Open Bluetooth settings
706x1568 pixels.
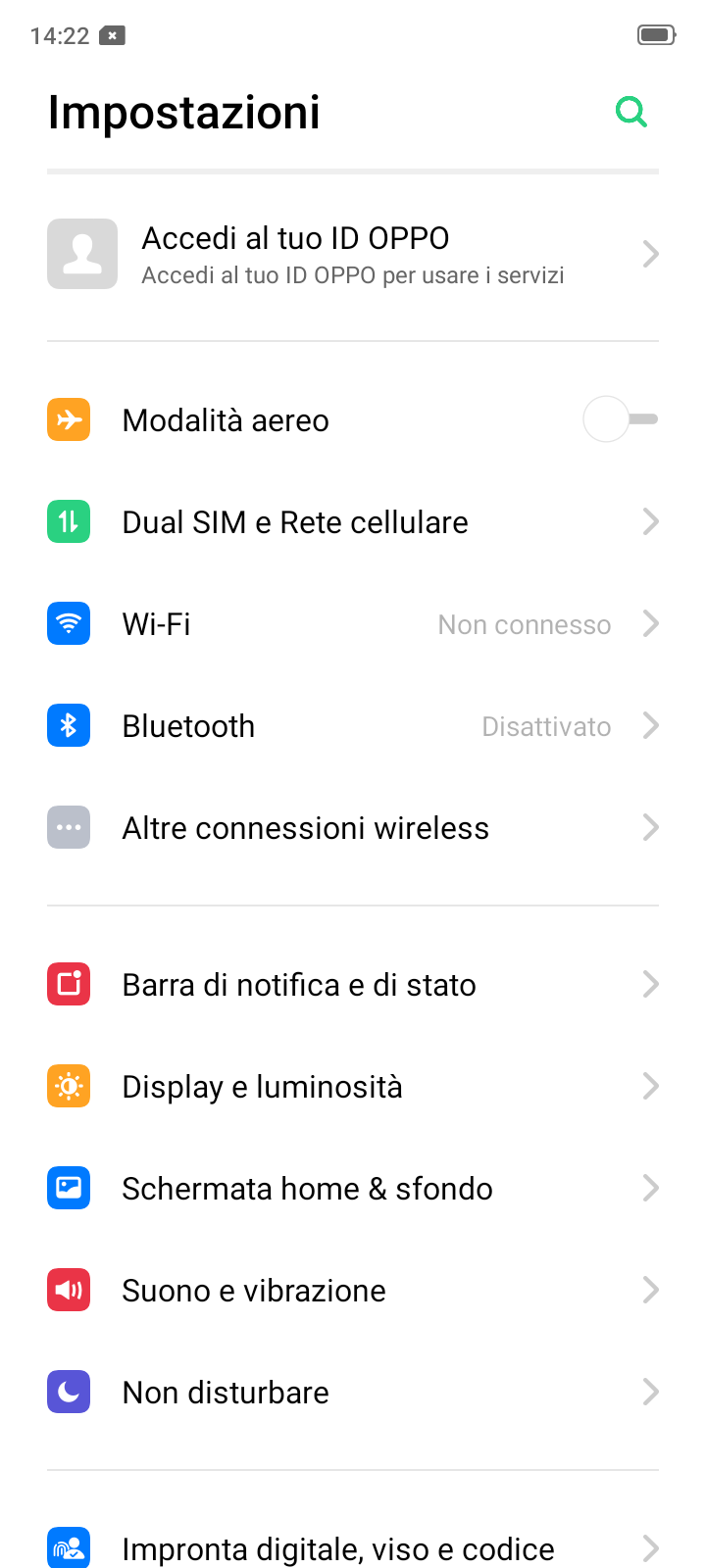coord(353,725)
